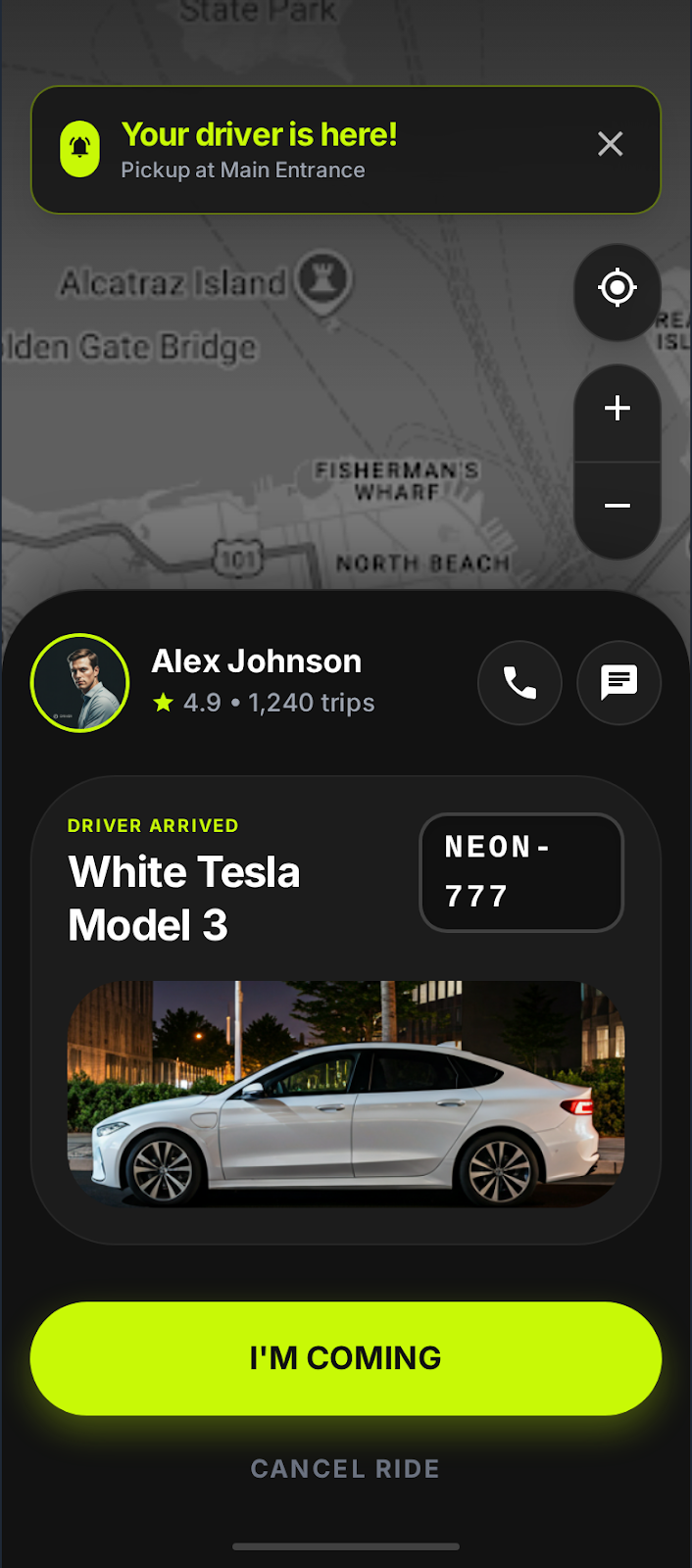692x1568 pixels.
Task: Dismiss the driver arrival notification
Action: pyautogui.click(x=610, y=144)
